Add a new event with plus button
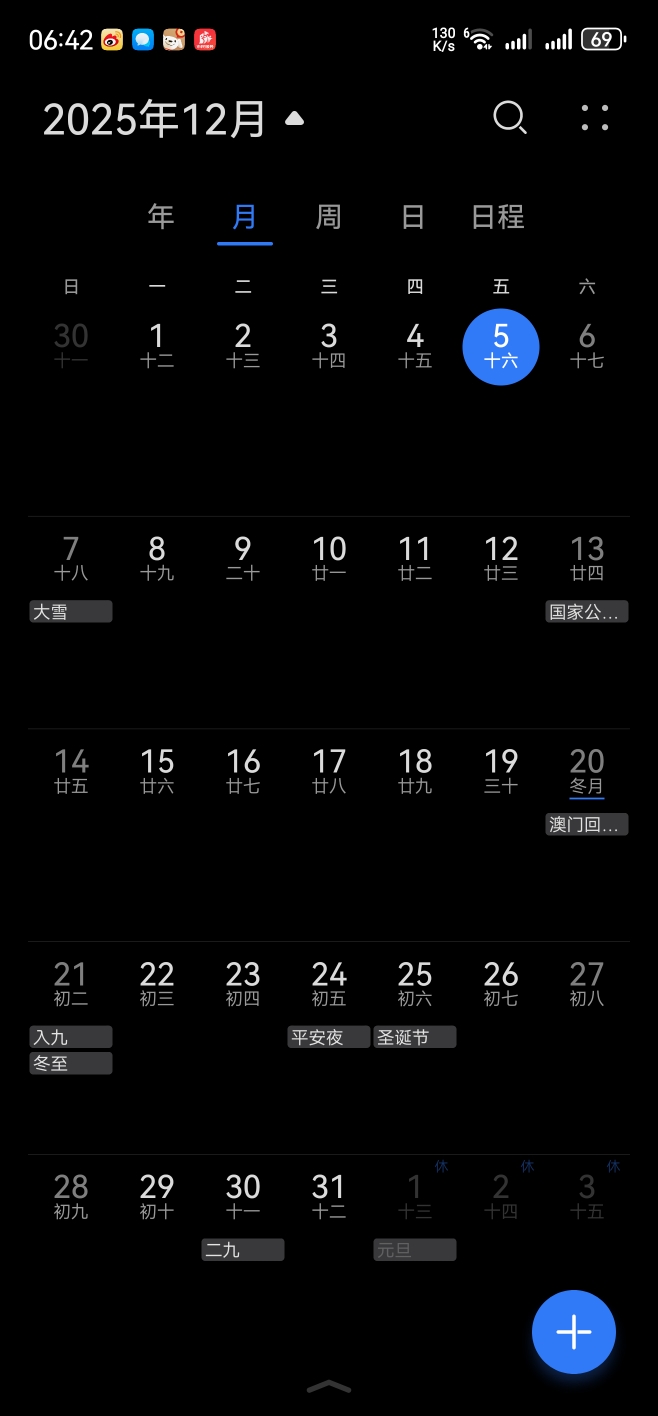Image resolution: width=658 pixels, height=1416 pixels. pos(573,1332)
